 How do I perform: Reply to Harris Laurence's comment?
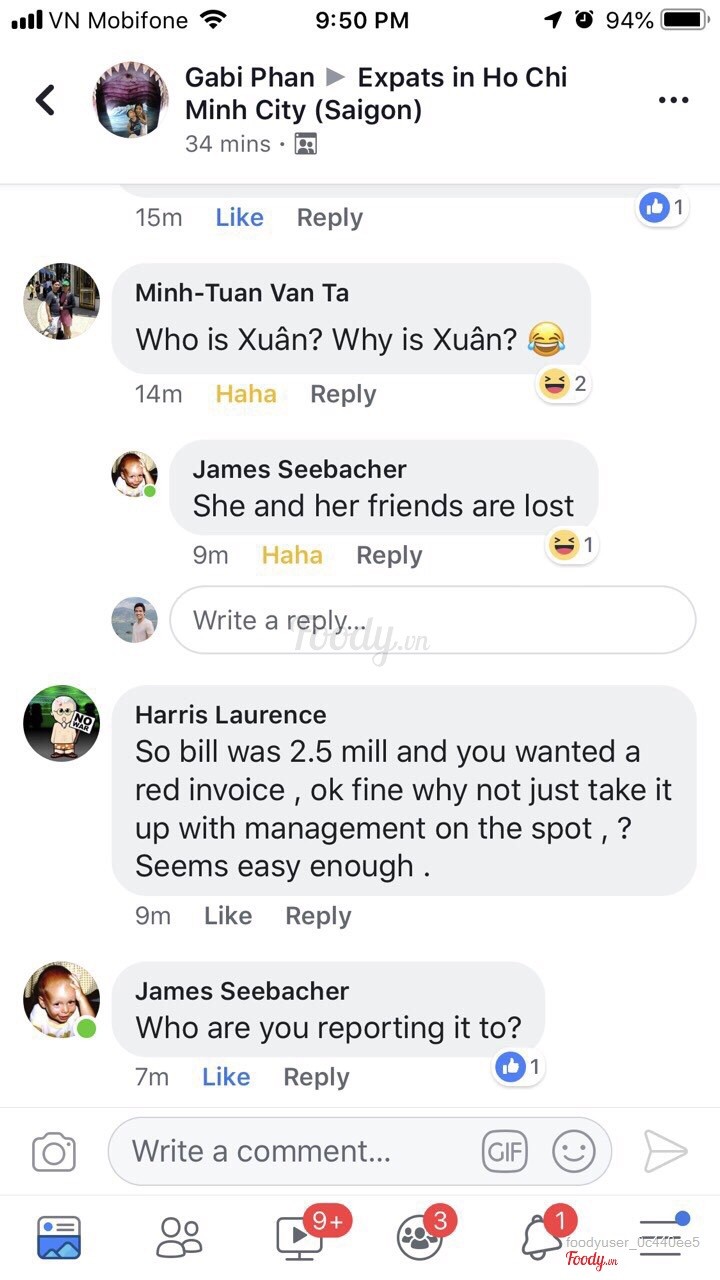click(318, 916)
